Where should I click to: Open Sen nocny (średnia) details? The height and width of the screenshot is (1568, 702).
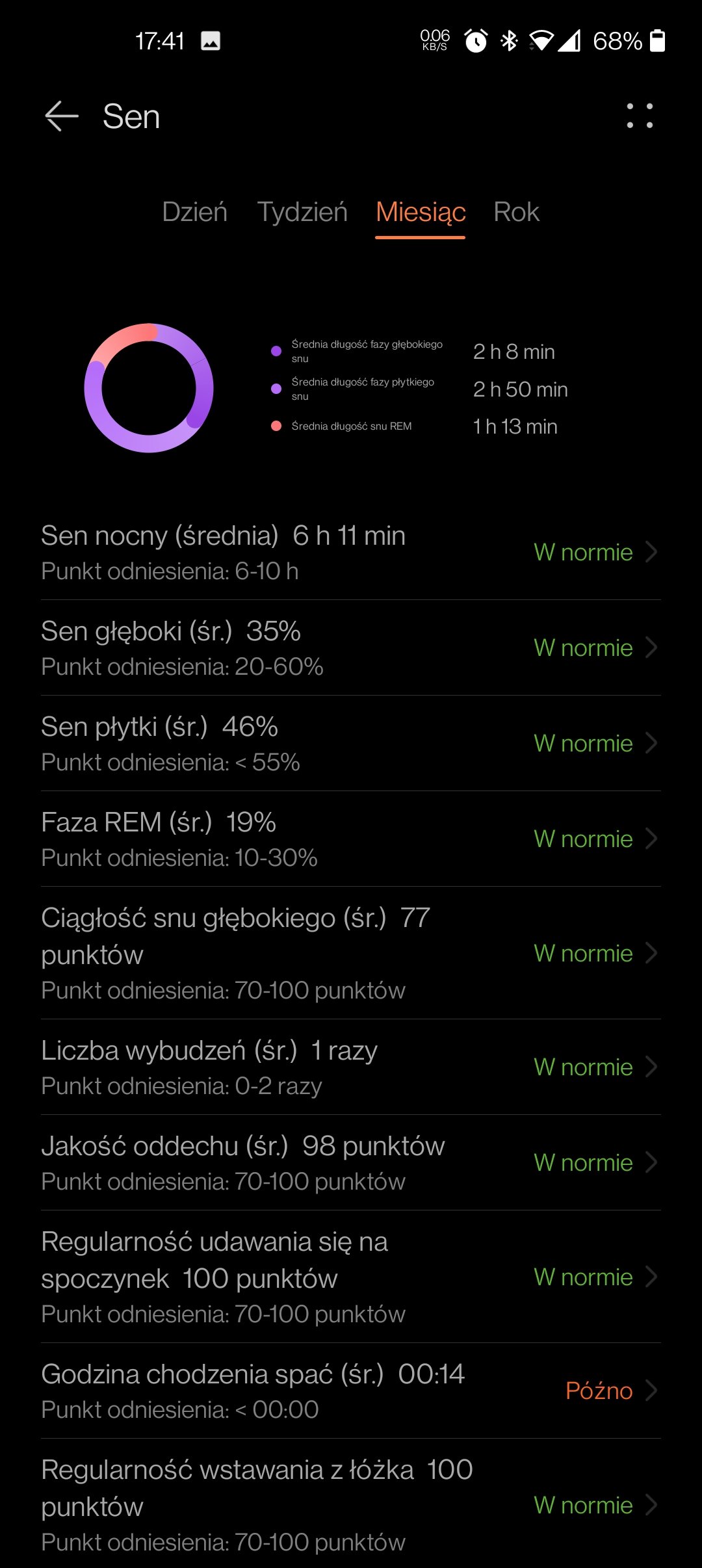(x=351, y=552)
